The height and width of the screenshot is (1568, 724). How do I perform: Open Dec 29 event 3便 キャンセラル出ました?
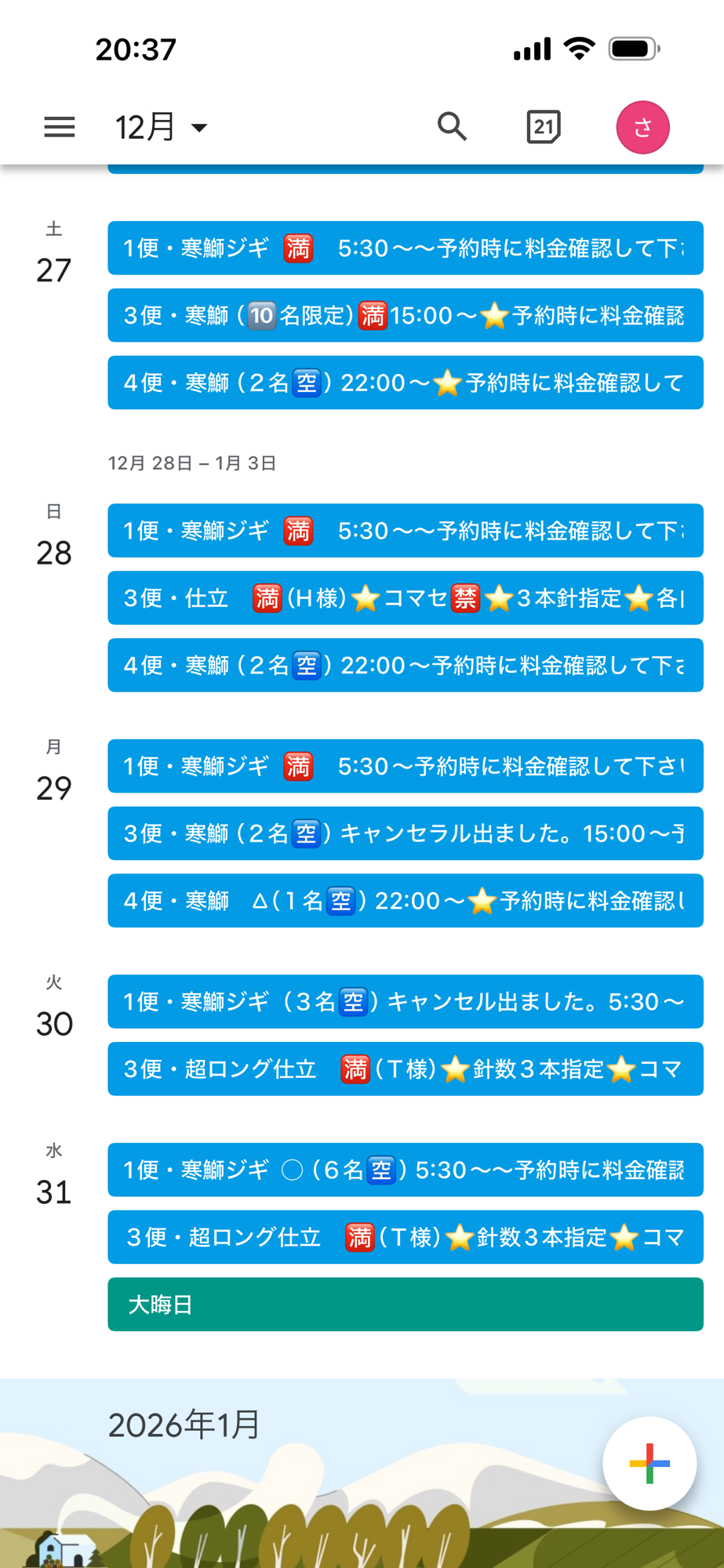pyautogui.click(x=405, y=833)
